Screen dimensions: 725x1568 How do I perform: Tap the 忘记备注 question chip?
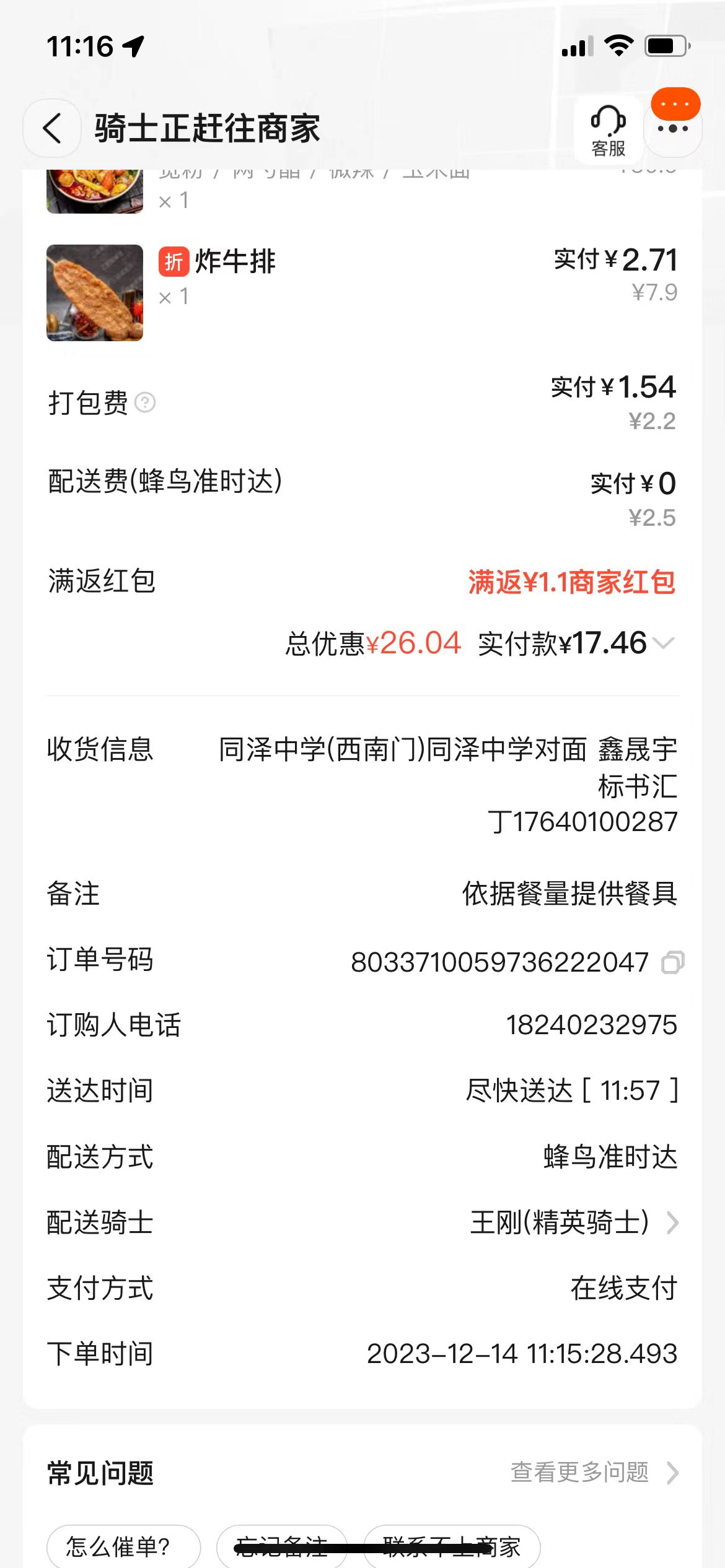(x=282, y=1546)
